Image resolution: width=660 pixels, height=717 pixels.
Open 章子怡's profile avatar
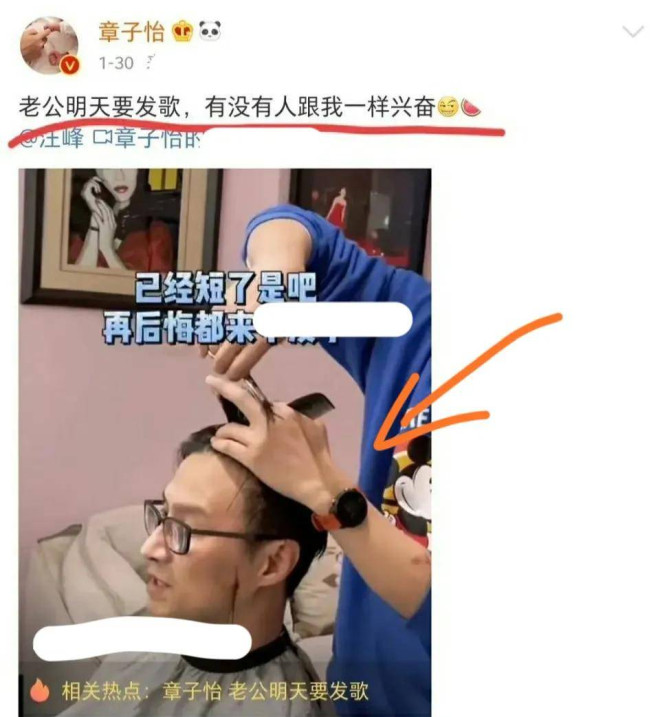(x=50, y=45)
